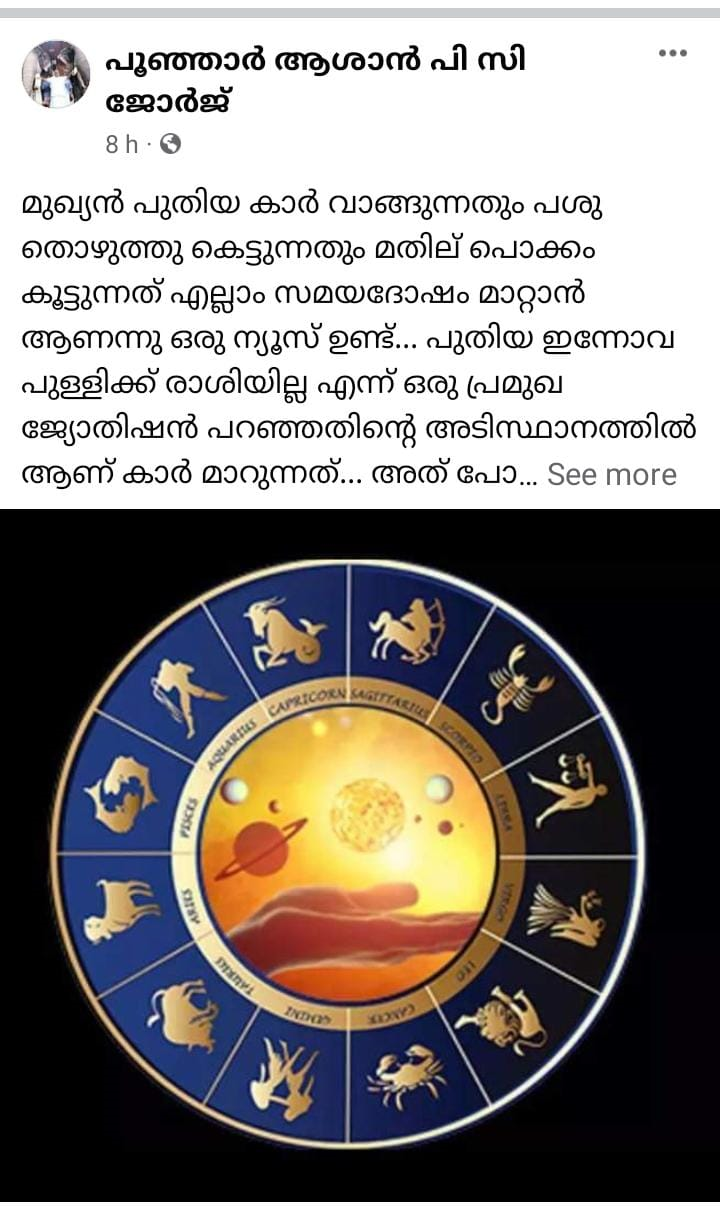The height and width of the screenshot is (1217, 720).
Task: Open the post's three-dot options menu
Action: coord(672,54)
